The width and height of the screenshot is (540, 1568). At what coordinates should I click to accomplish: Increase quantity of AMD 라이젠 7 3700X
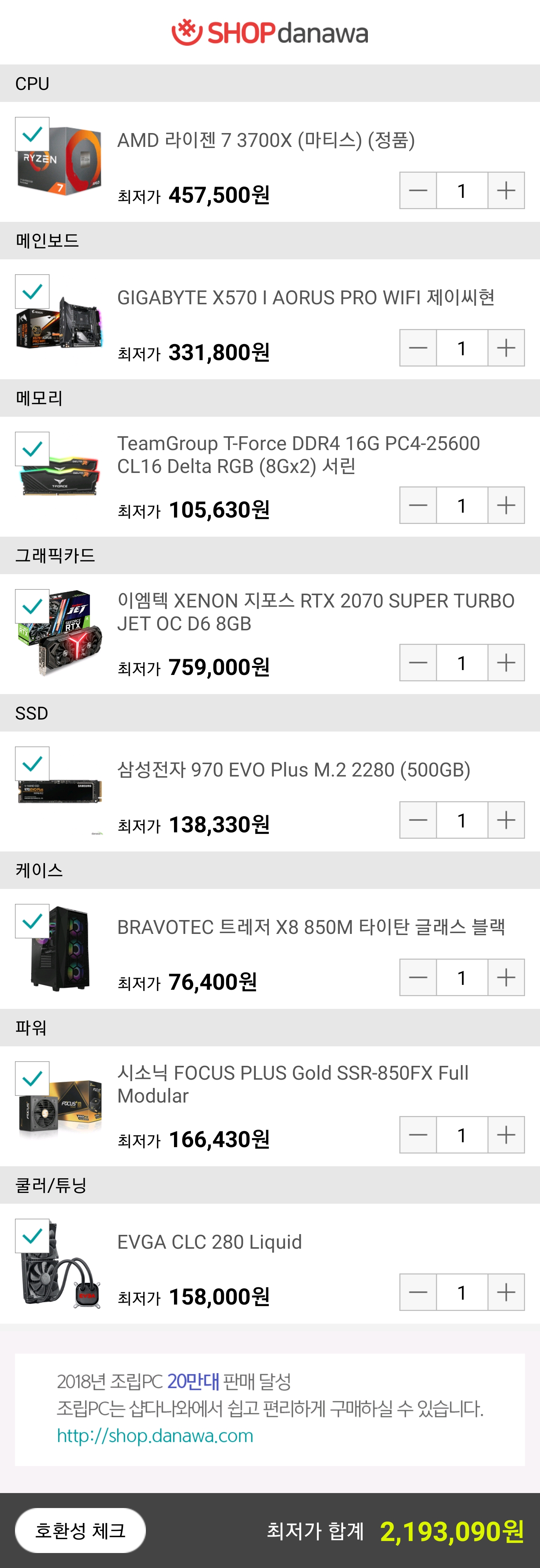506,190
